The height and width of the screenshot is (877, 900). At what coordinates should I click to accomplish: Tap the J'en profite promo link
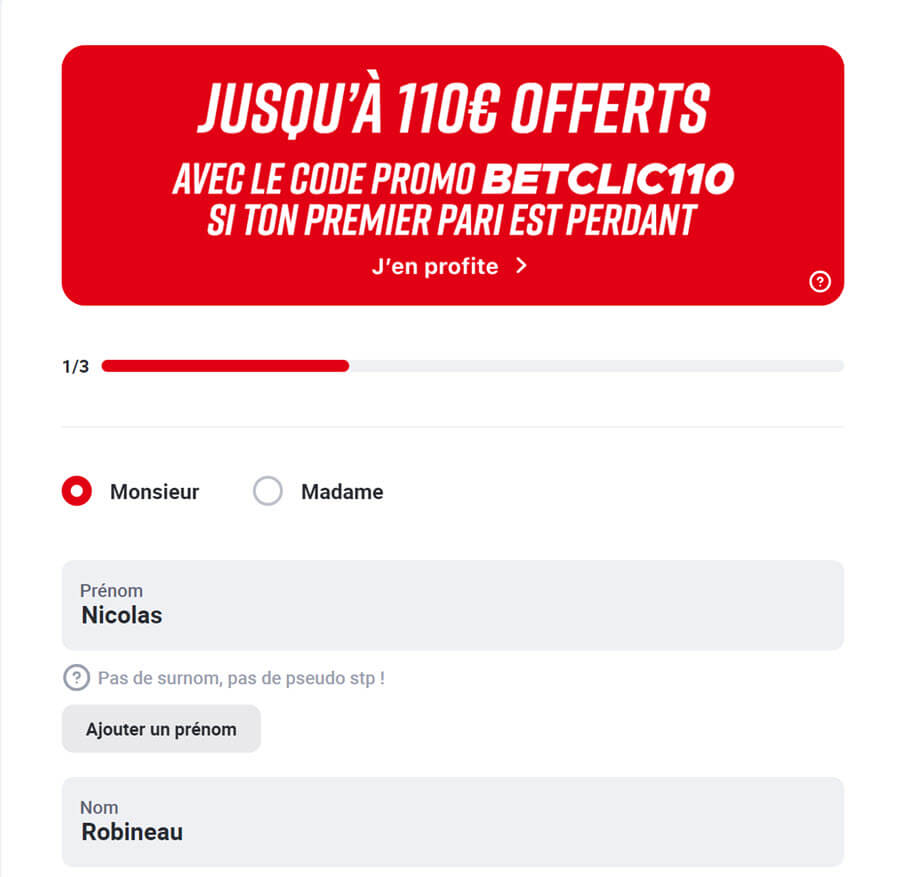click(448, 266)
